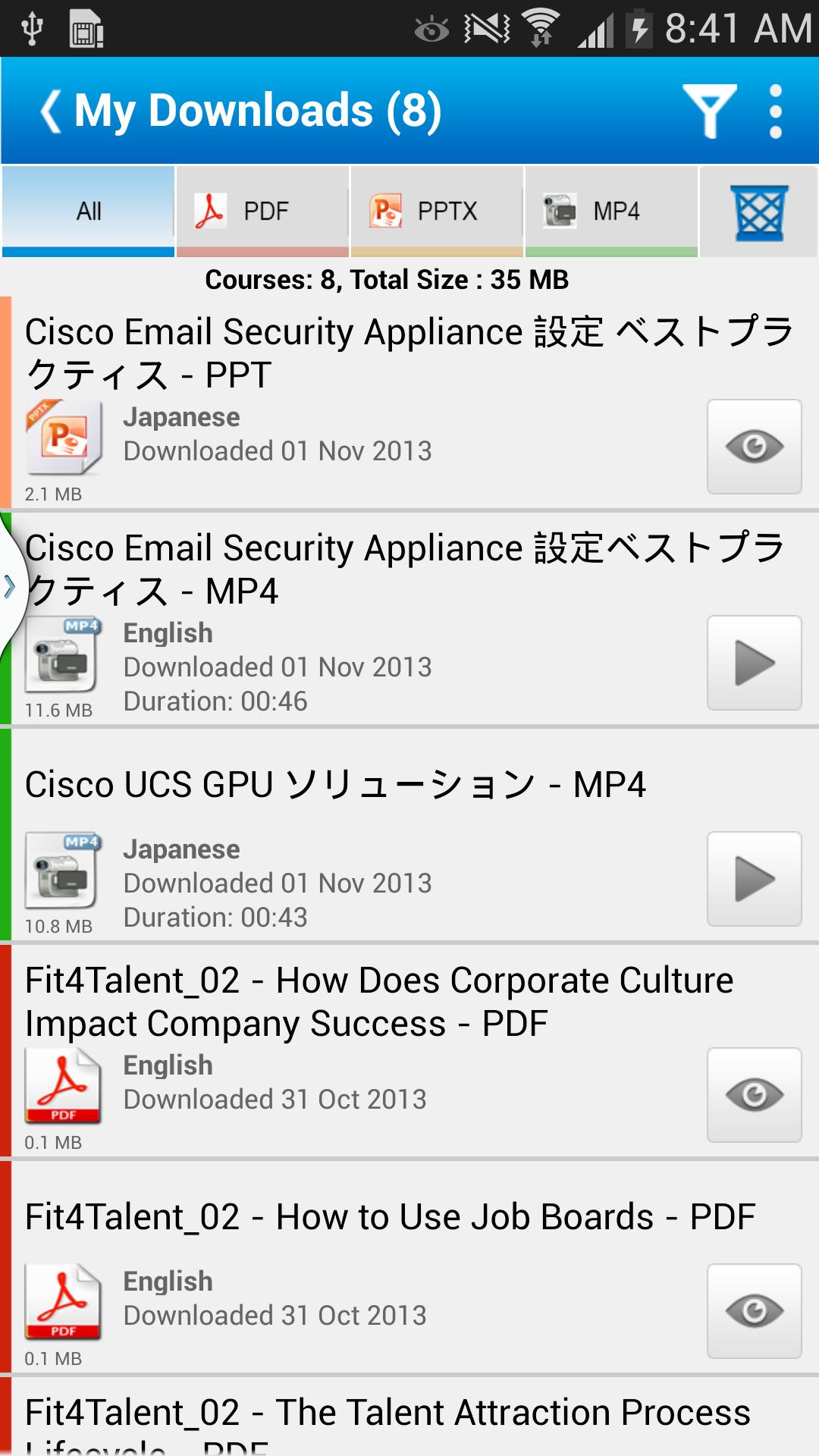The width and height of the screenshot is (819, 1456).
Task: Tap the blue trash basket icon
Action: coord(759,212)
